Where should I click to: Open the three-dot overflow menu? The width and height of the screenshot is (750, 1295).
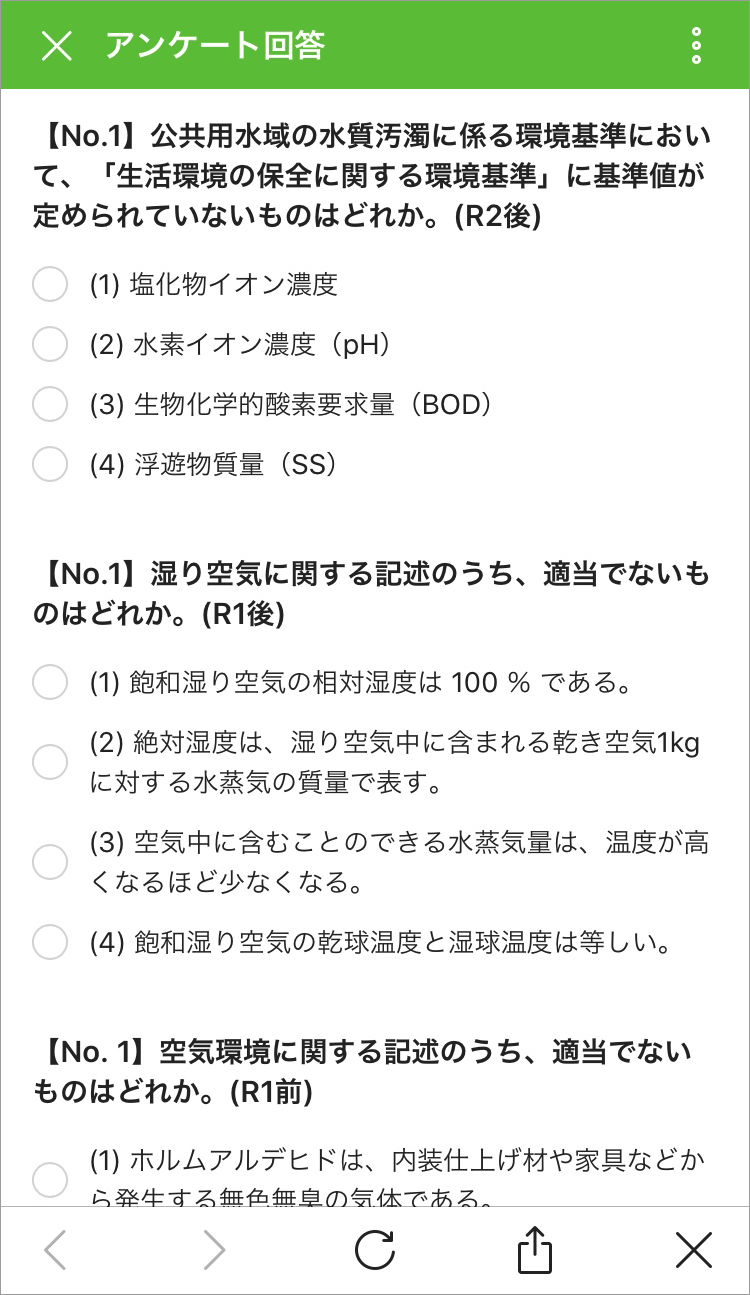(x=696, y=46)
